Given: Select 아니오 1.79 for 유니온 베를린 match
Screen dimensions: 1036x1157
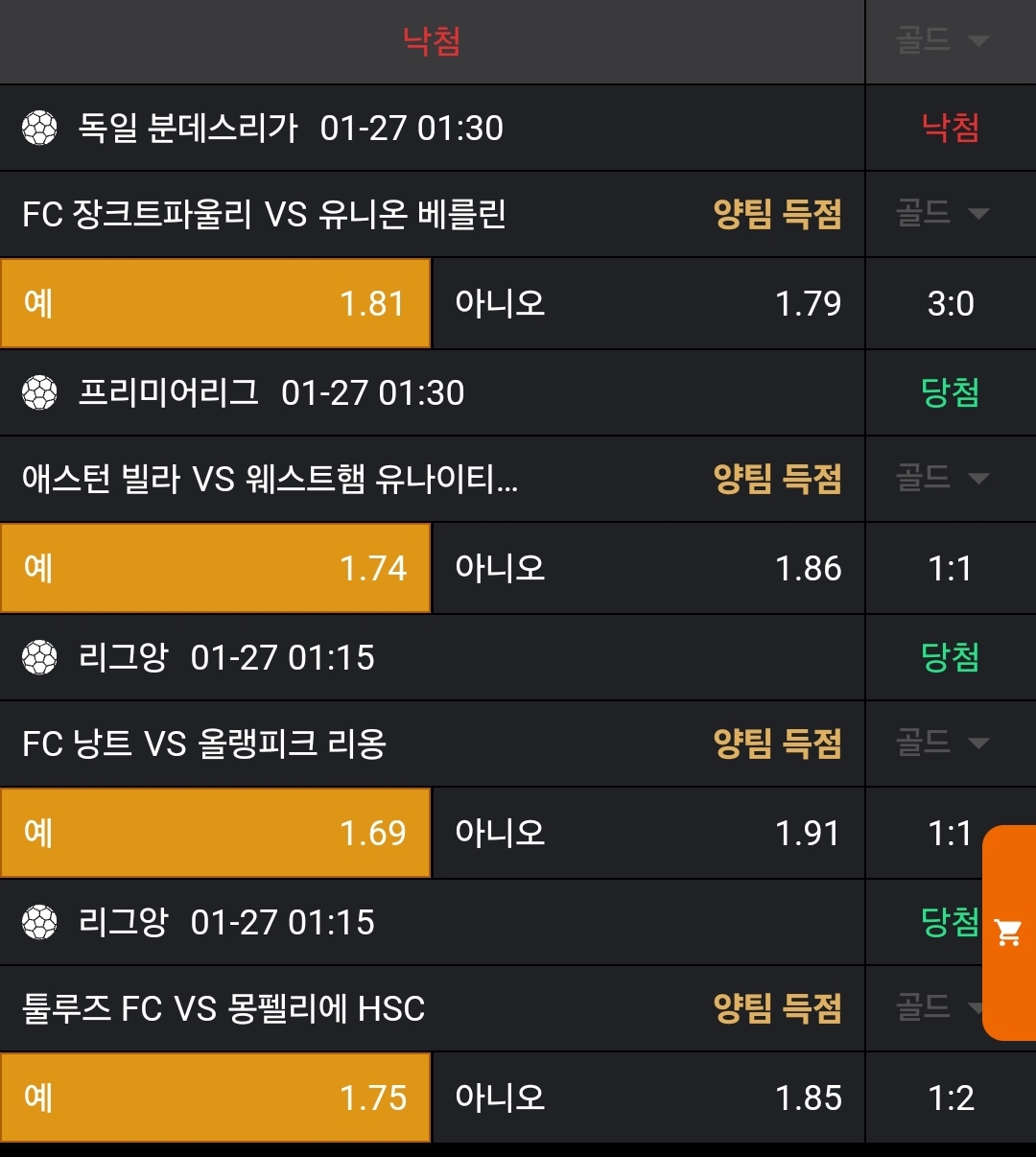Looking at the screenshot, I should point(648,303).
